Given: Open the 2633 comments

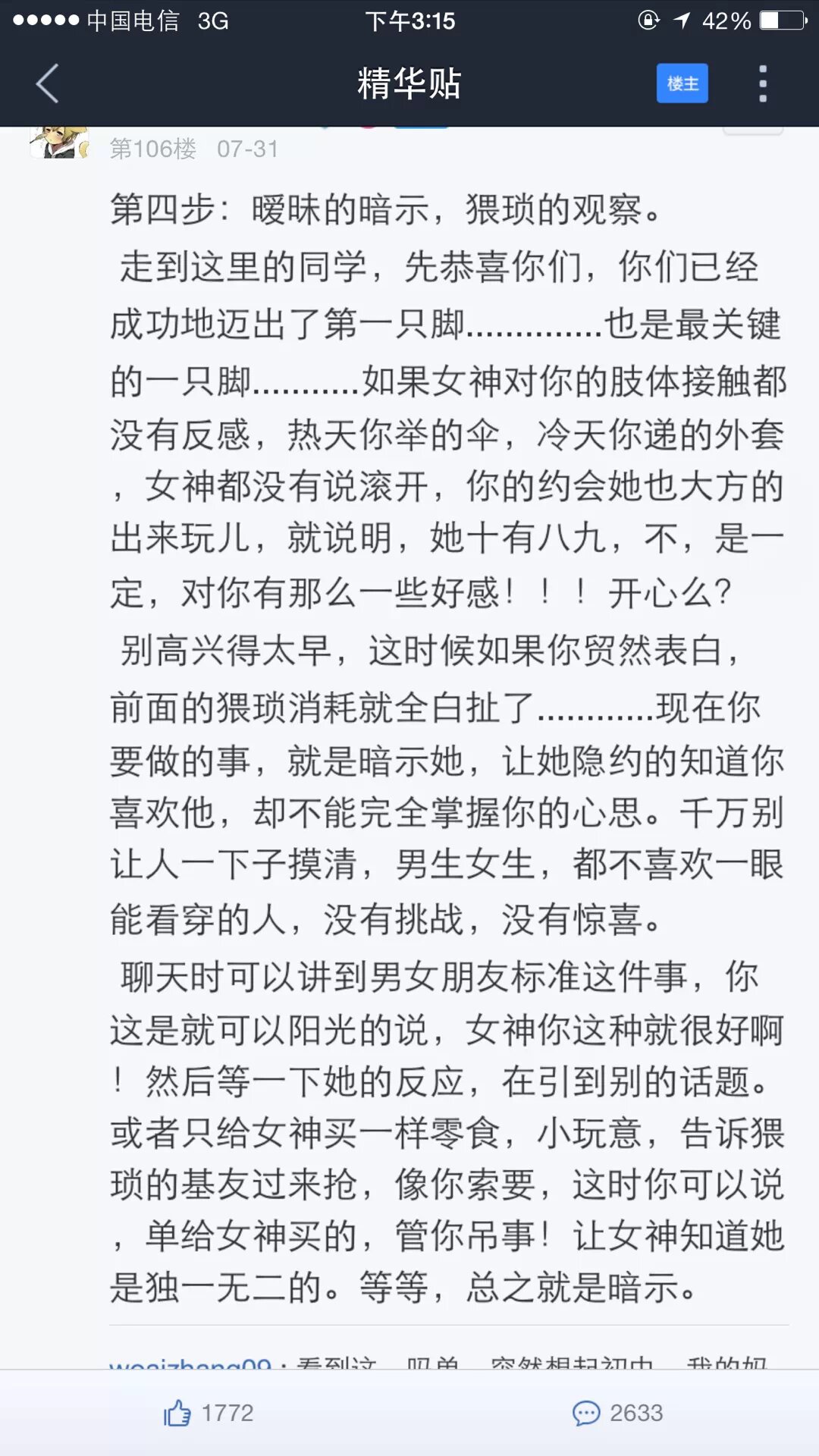Looking at the screenshot, I should [617, 1413].
